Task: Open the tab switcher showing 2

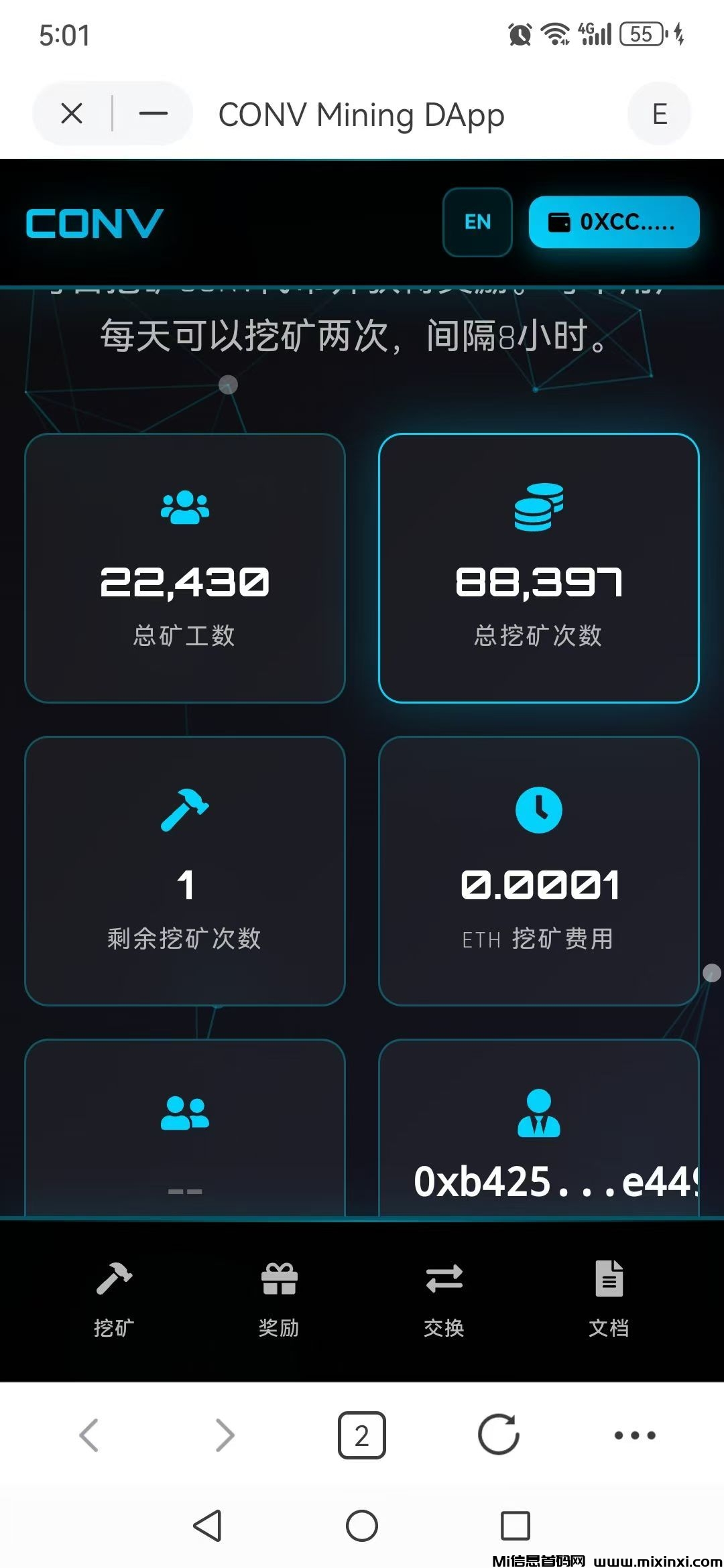Action: click(361, 1435)
